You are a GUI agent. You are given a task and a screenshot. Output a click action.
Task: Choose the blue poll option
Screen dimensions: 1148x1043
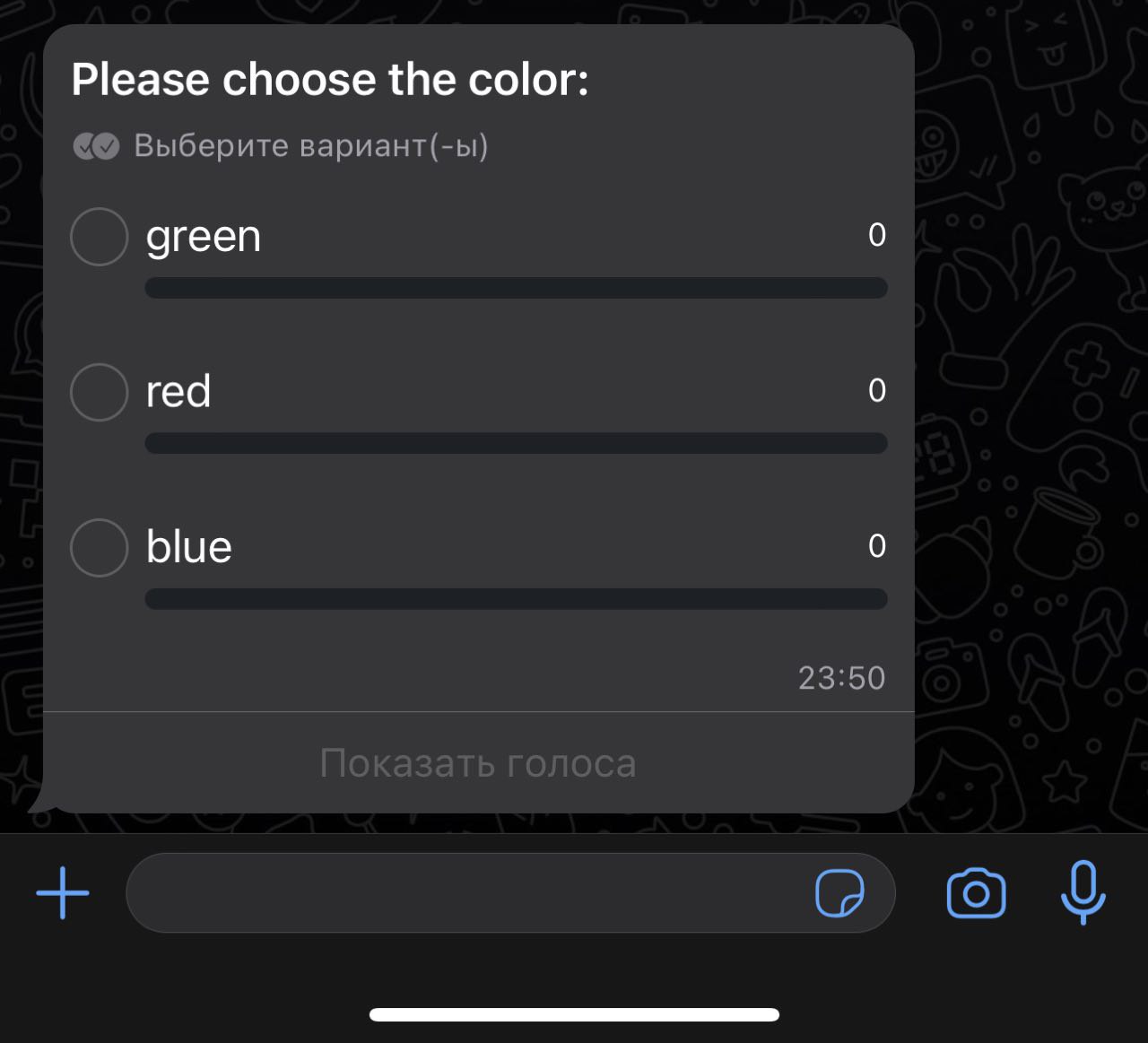(99, 547)
